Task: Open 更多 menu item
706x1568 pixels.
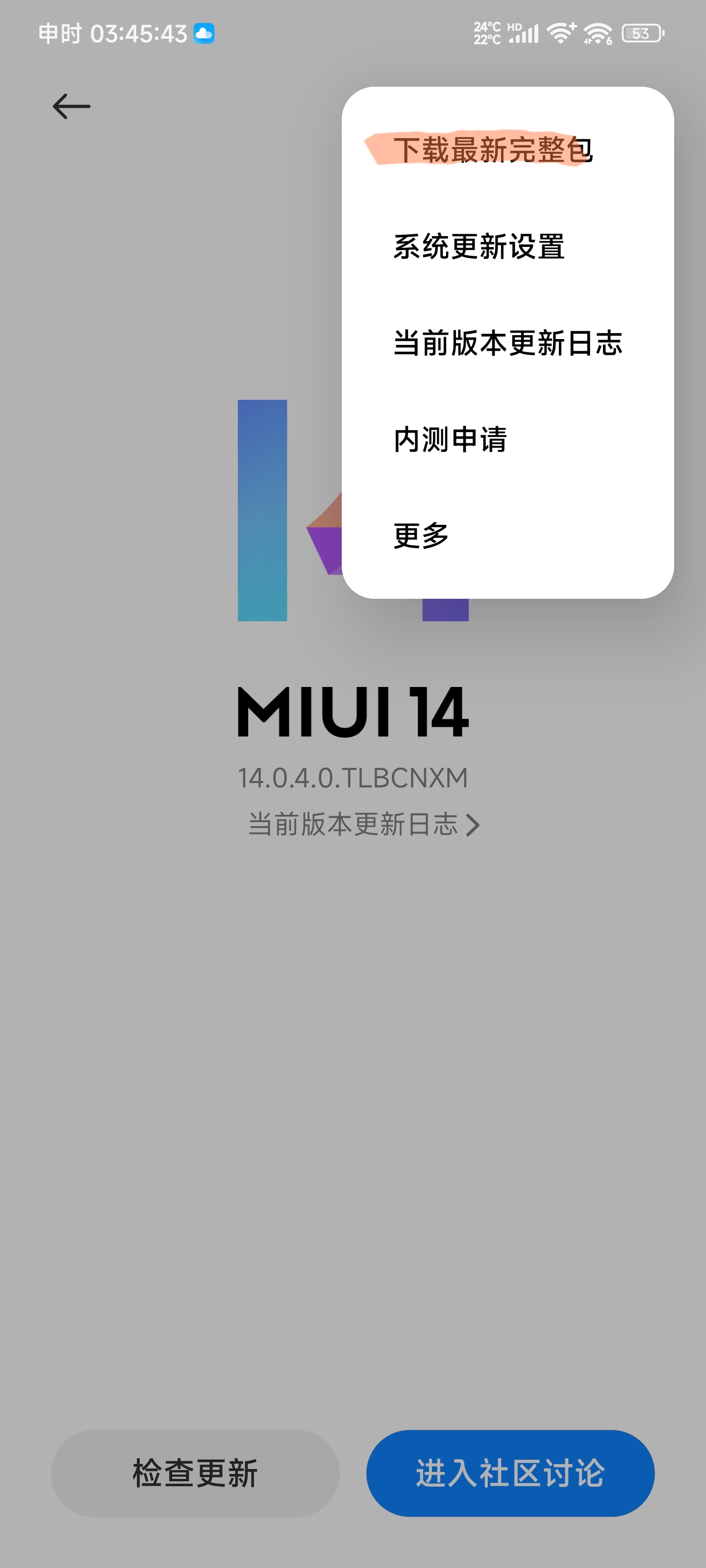Action: [x=421, y=536]
